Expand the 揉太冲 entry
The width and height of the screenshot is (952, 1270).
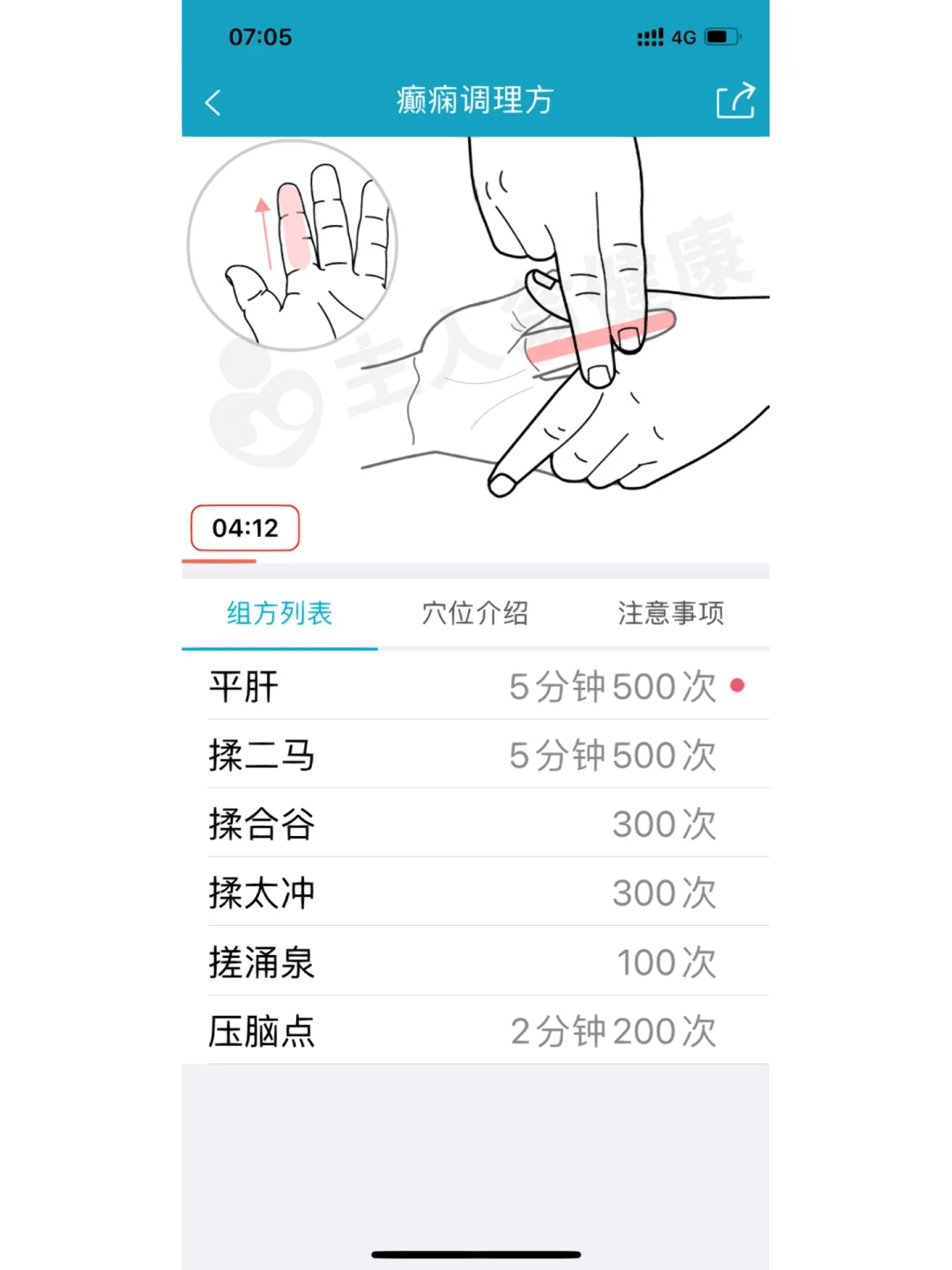(x=476, y=893)
